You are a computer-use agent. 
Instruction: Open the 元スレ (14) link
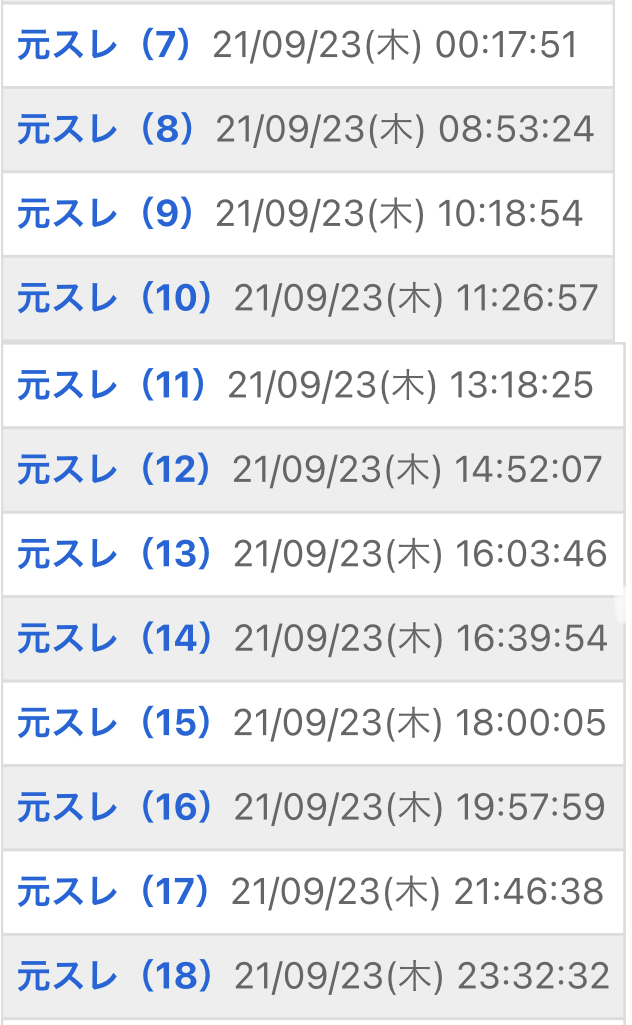114,638
